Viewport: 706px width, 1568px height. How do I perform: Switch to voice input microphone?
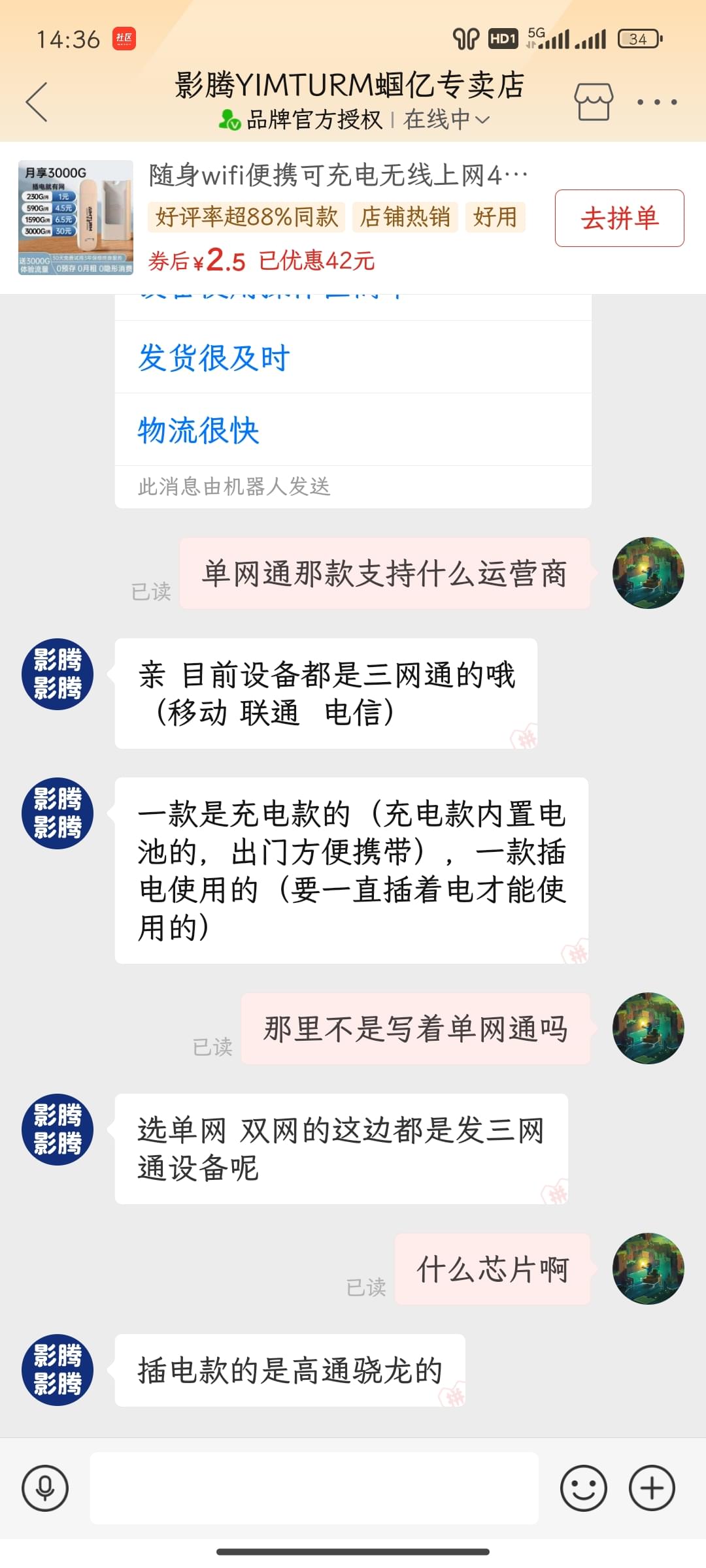(x=45, y=1488)
